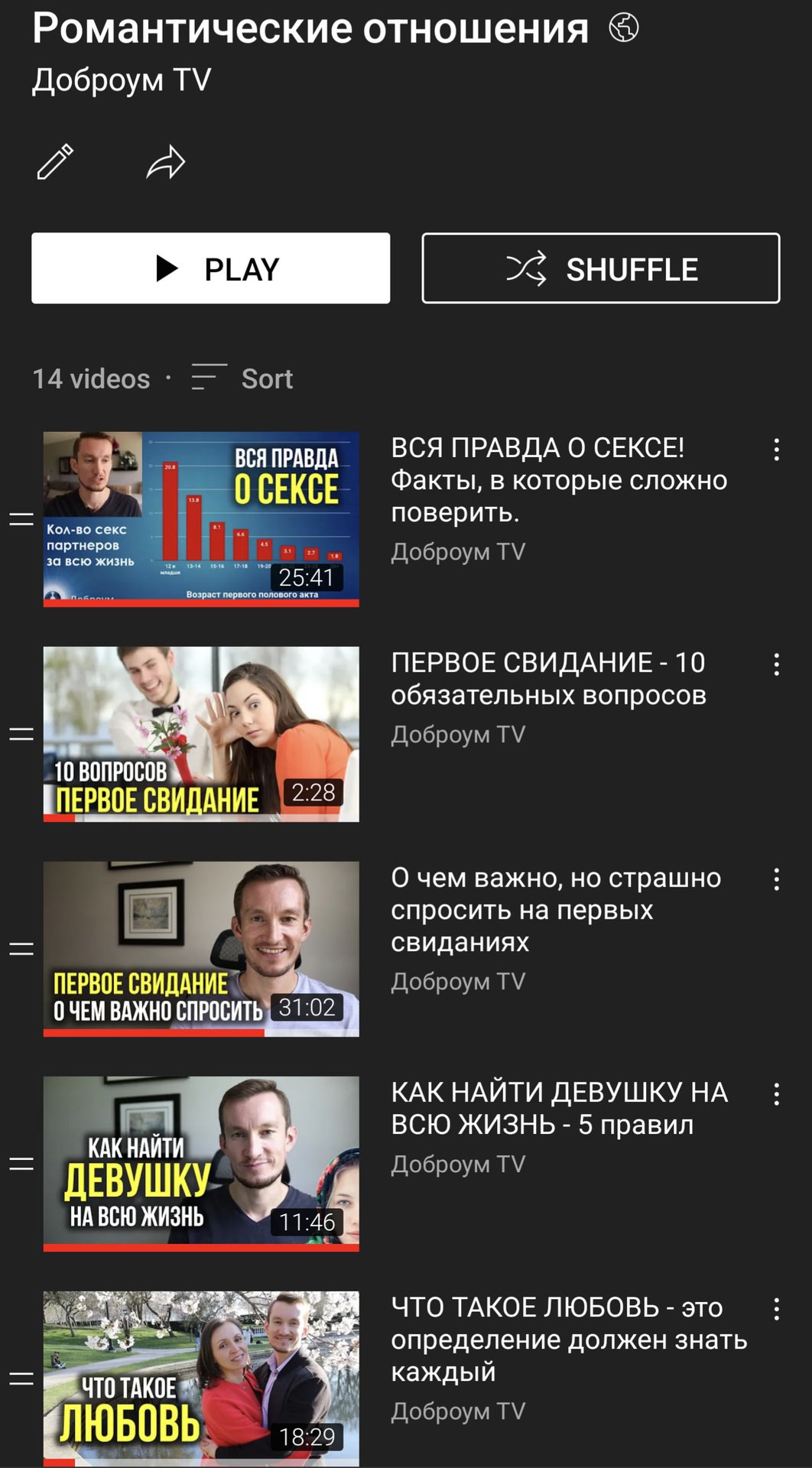Open more options for ПЕРВОЕ СВИДАНИЕ video

(776, 664)
